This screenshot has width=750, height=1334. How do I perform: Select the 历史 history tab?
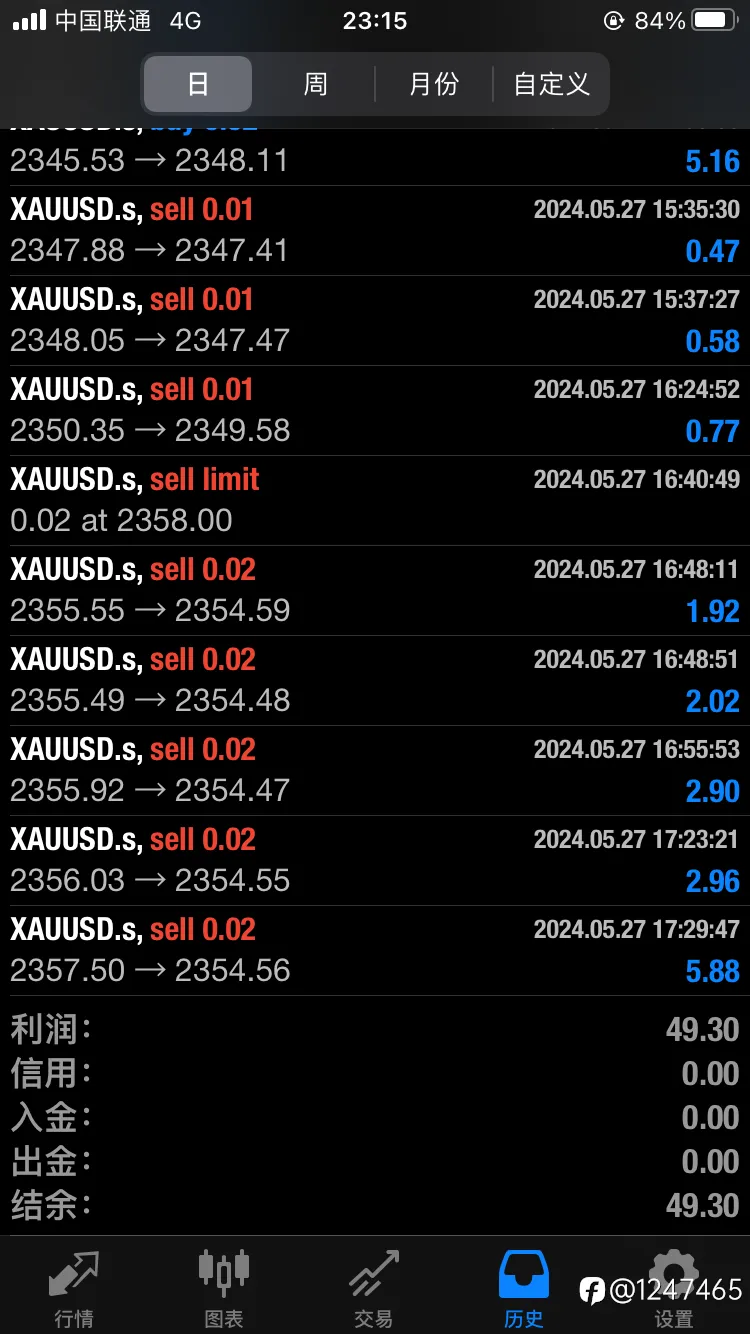point(524,1288)
